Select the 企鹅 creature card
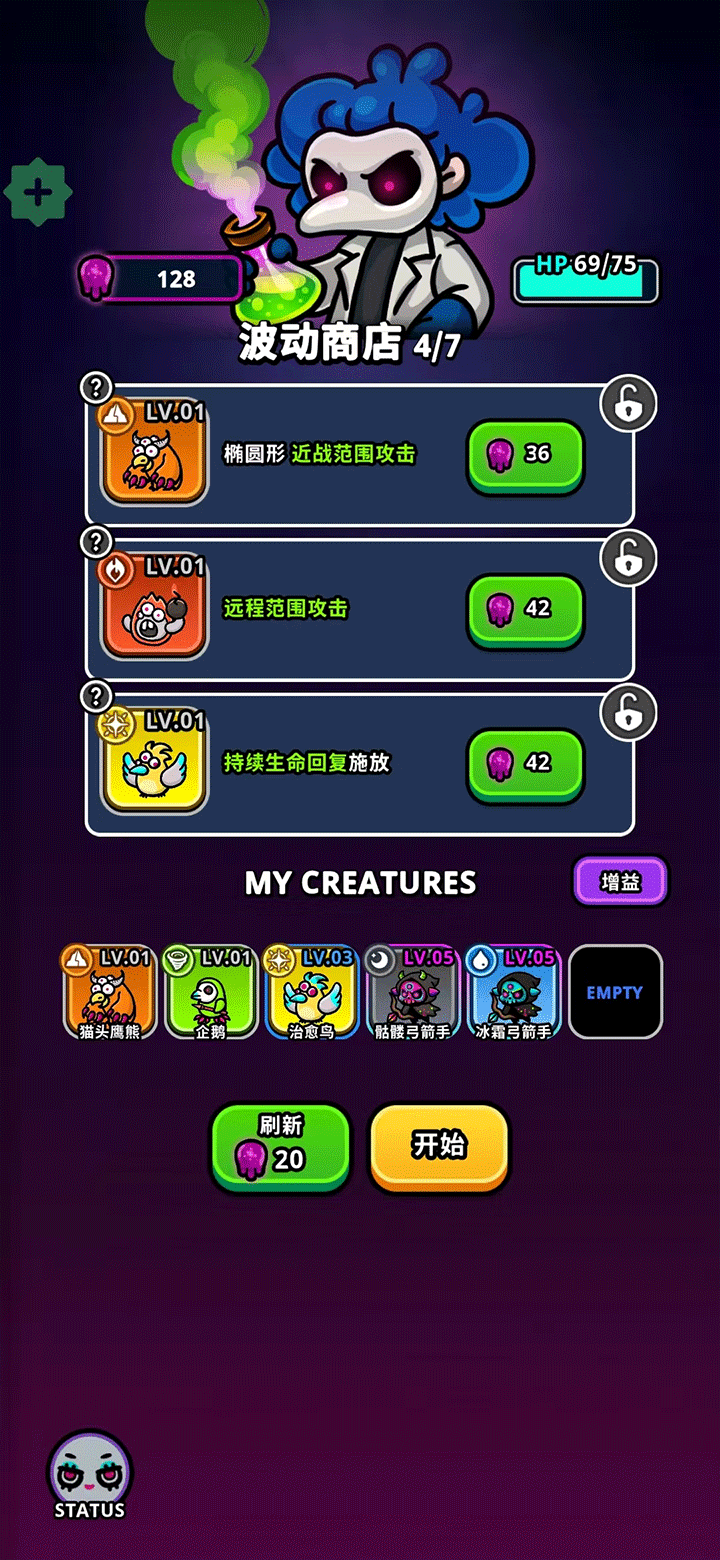The width and height of the screenshot is (720, 1560). [x=210, y=992]
